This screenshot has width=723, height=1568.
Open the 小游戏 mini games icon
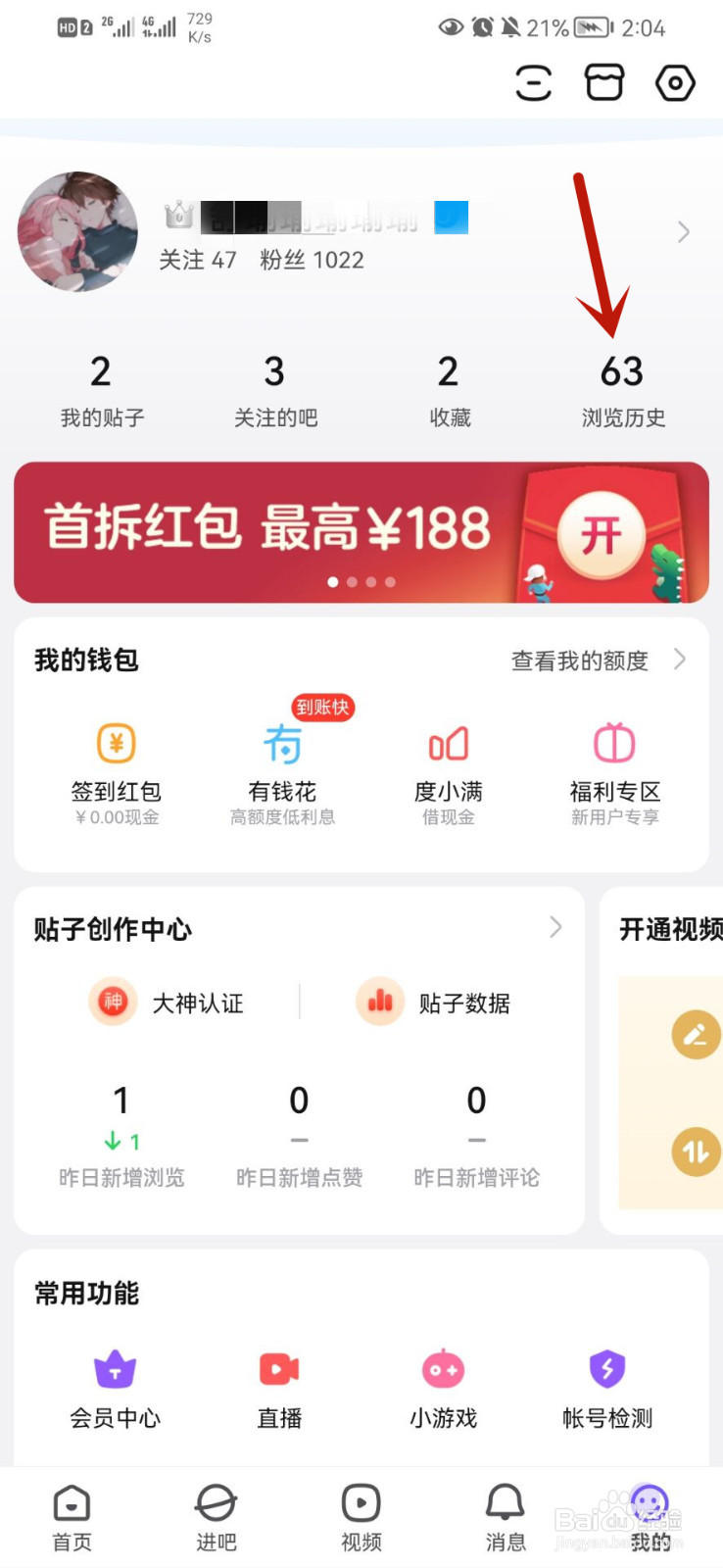pyautogui.click(x=442, y=1369)
